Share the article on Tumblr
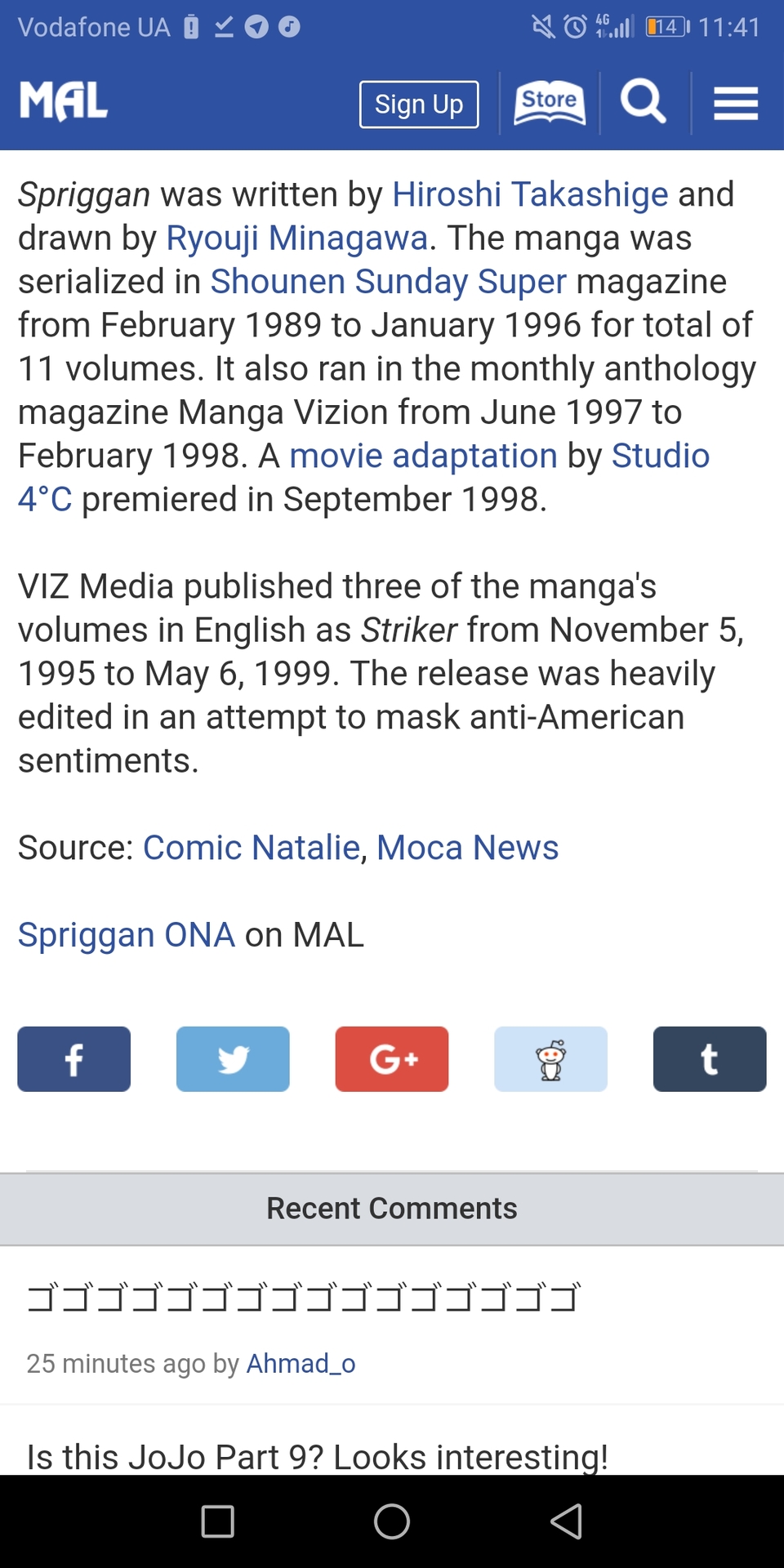This screenshot has width=784, height=1568. 709,1059
